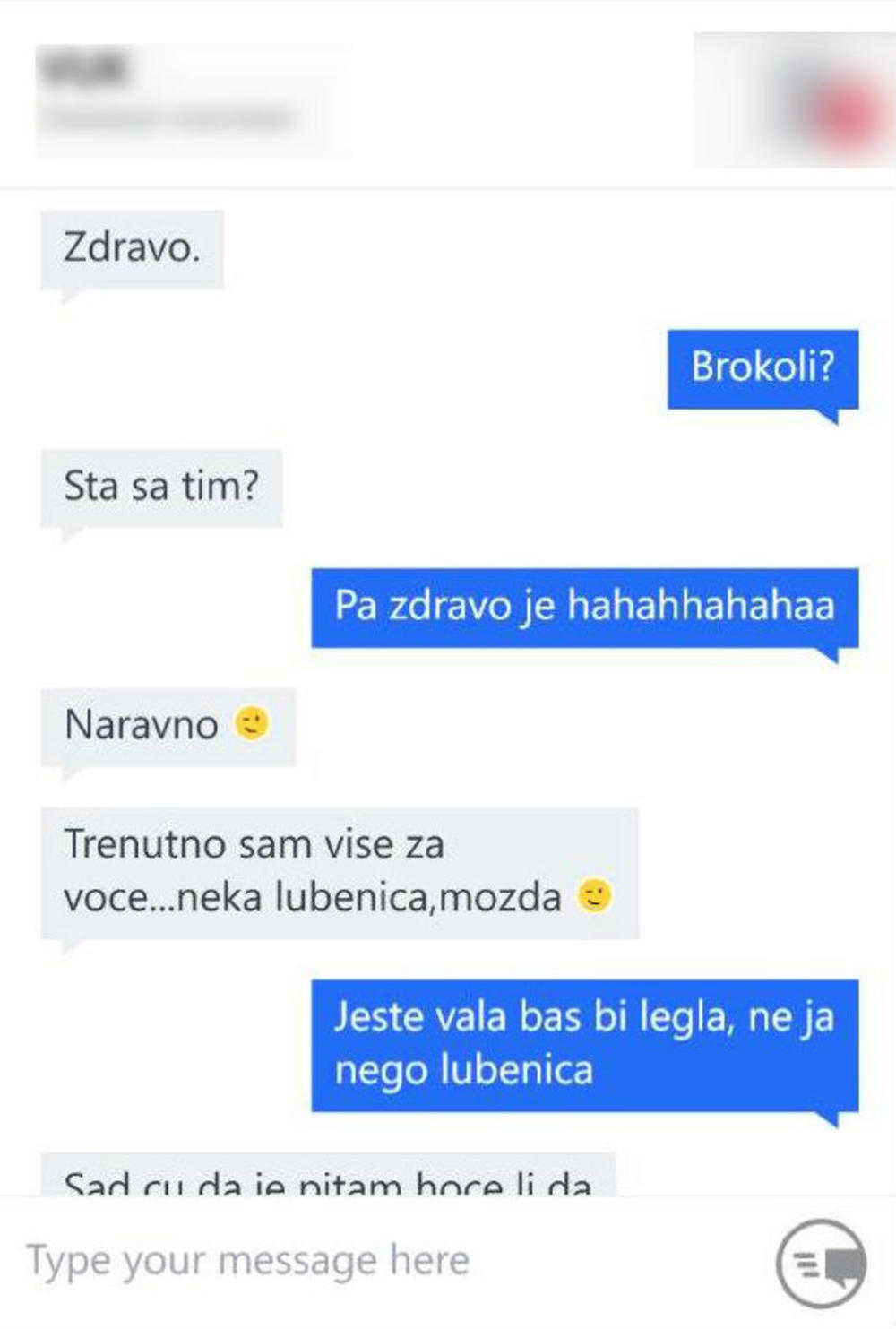Open the chat options icon beside message field
Viewport: 896px width, 1329px height.
tap(821, 1264)
